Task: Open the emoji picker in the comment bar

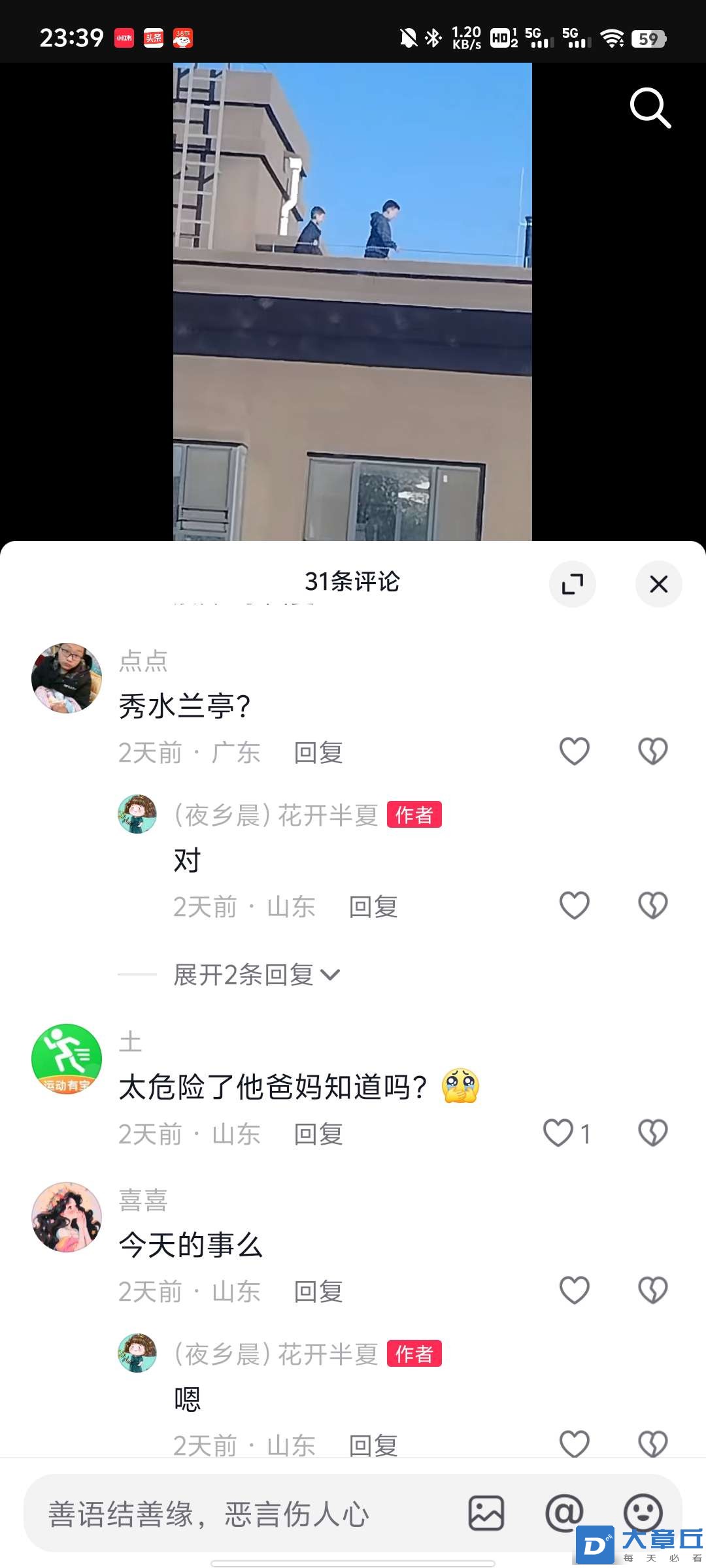Action: coord(643,1512)
